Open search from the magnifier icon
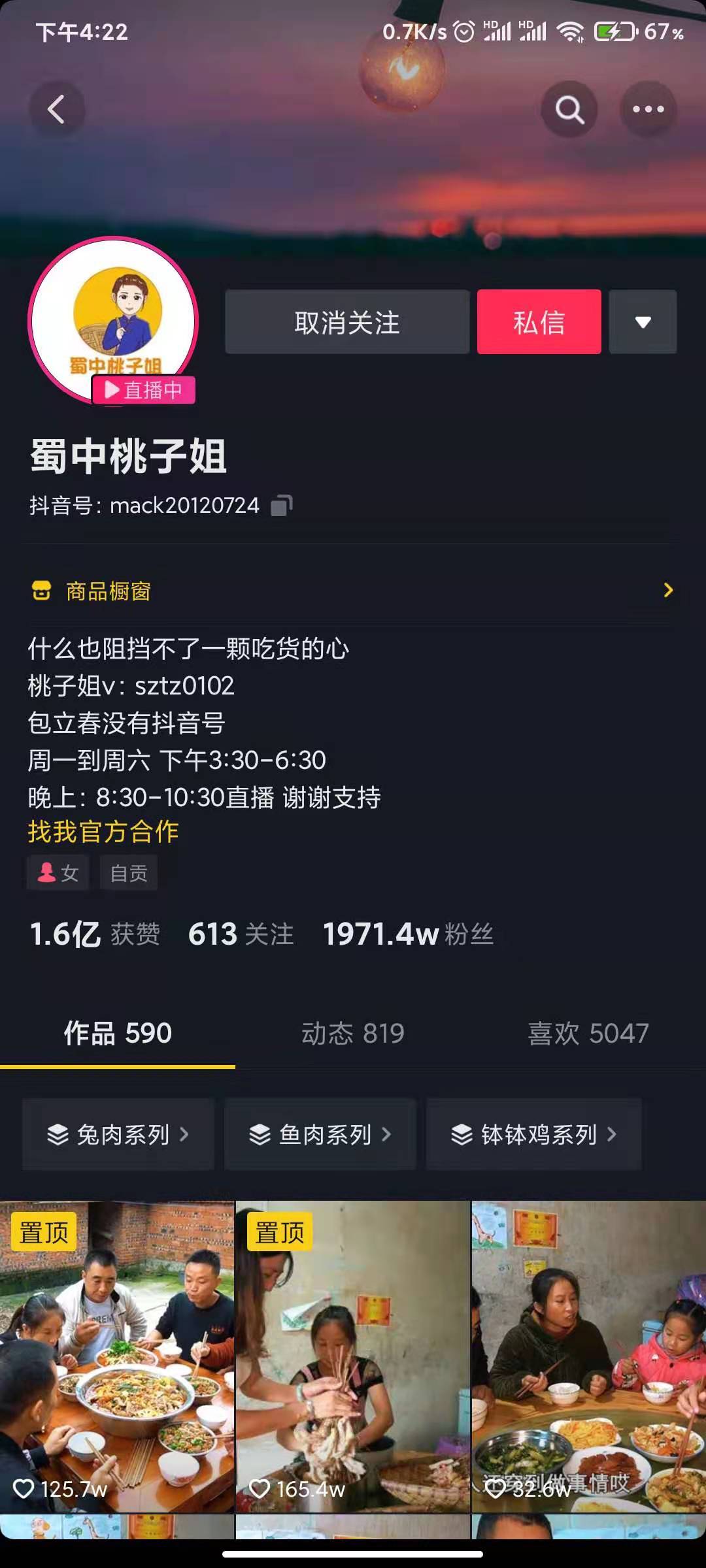 (x=569, y=109)
